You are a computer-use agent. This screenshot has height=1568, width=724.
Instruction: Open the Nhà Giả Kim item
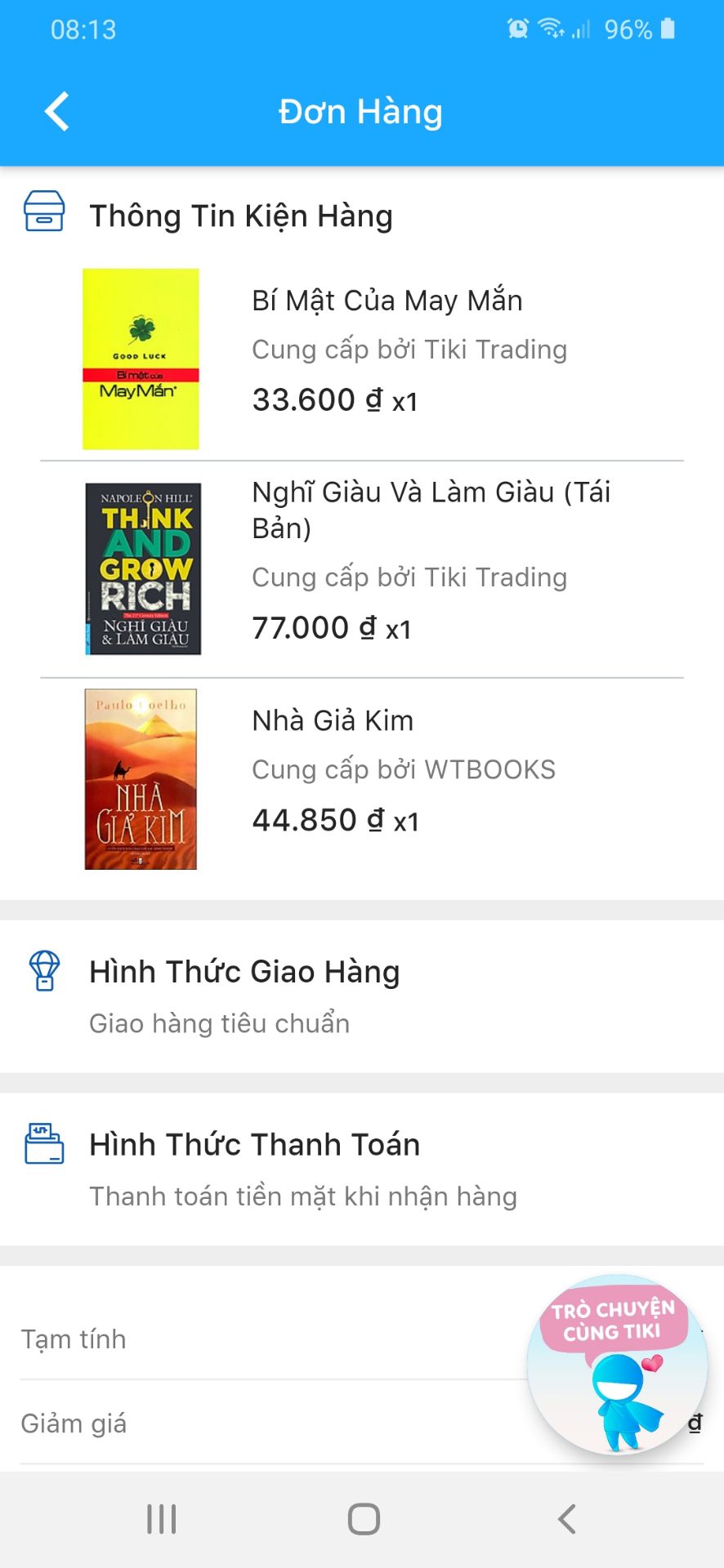[333, 721]
